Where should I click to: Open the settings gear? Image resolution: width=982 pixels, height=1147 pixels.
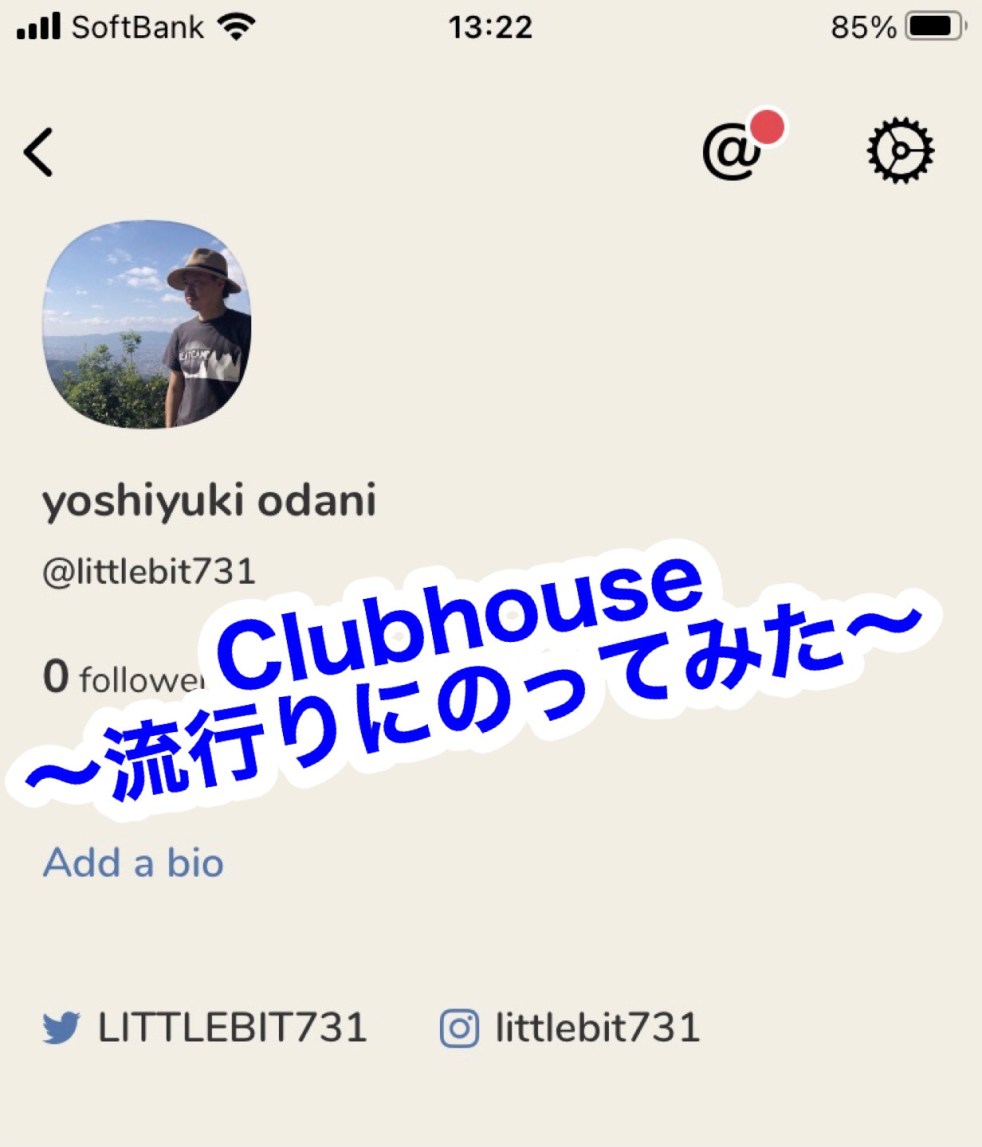tap(899, 153)
